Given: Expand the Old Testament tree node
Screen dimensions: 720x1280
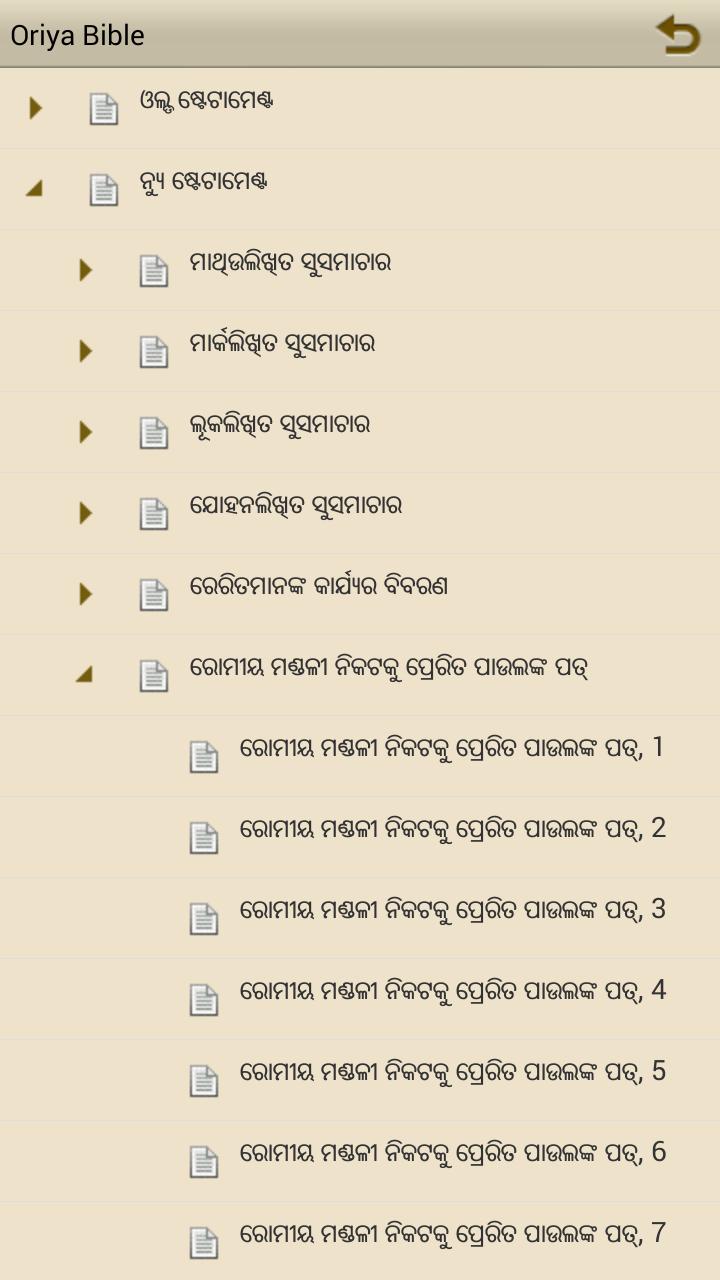Looking at the screenshot, I should (35, 108).
